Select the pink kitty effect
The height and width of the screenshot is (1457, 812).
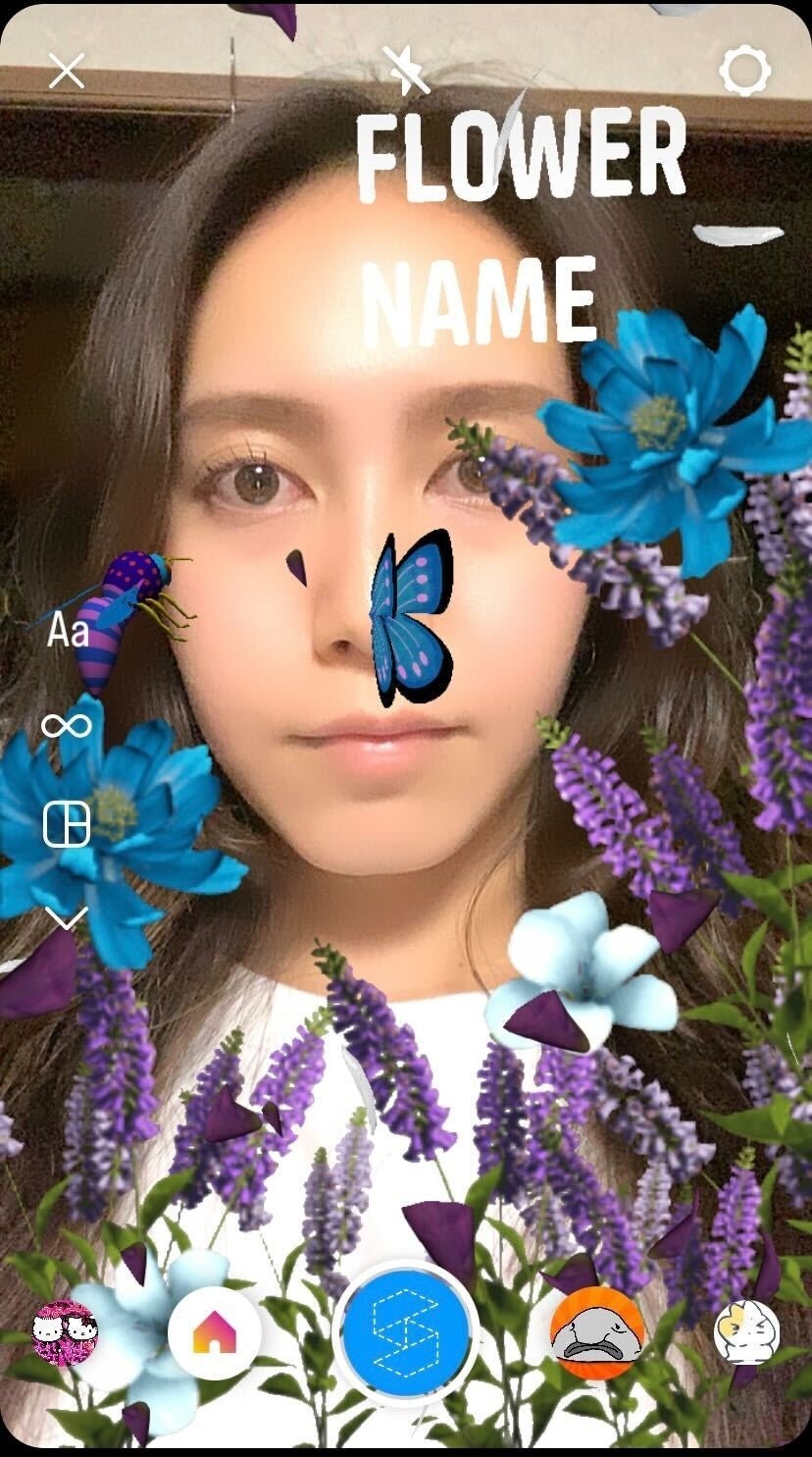click(x=66, y=1333)
